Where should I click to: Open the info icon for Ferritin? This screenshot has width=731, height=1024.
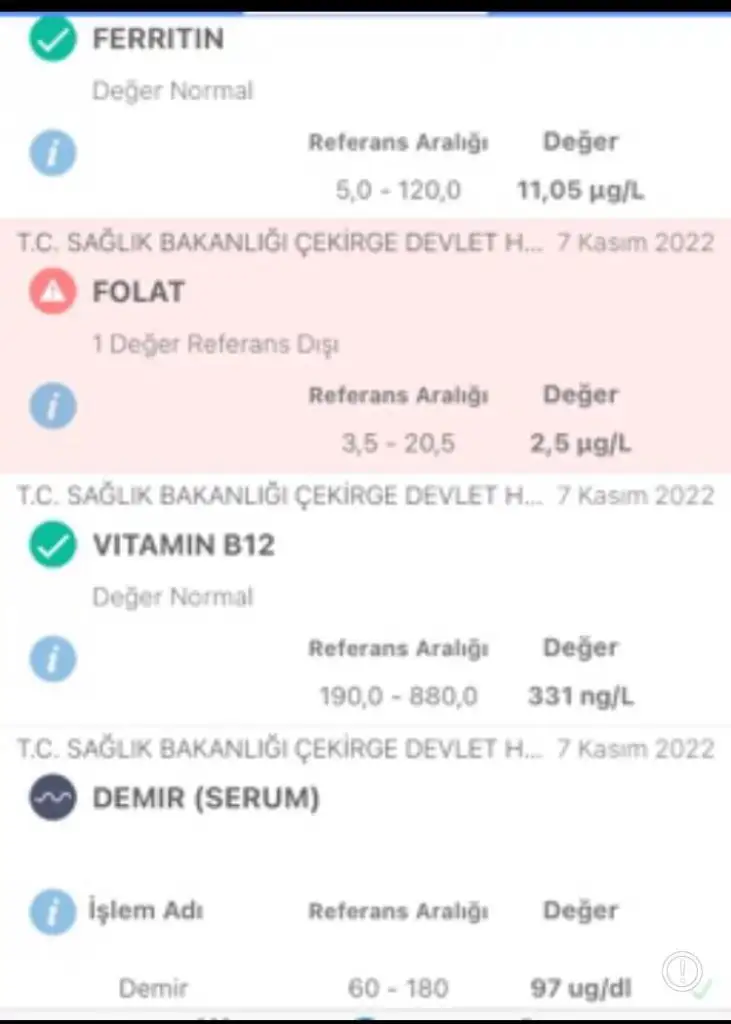coord(53,154)
